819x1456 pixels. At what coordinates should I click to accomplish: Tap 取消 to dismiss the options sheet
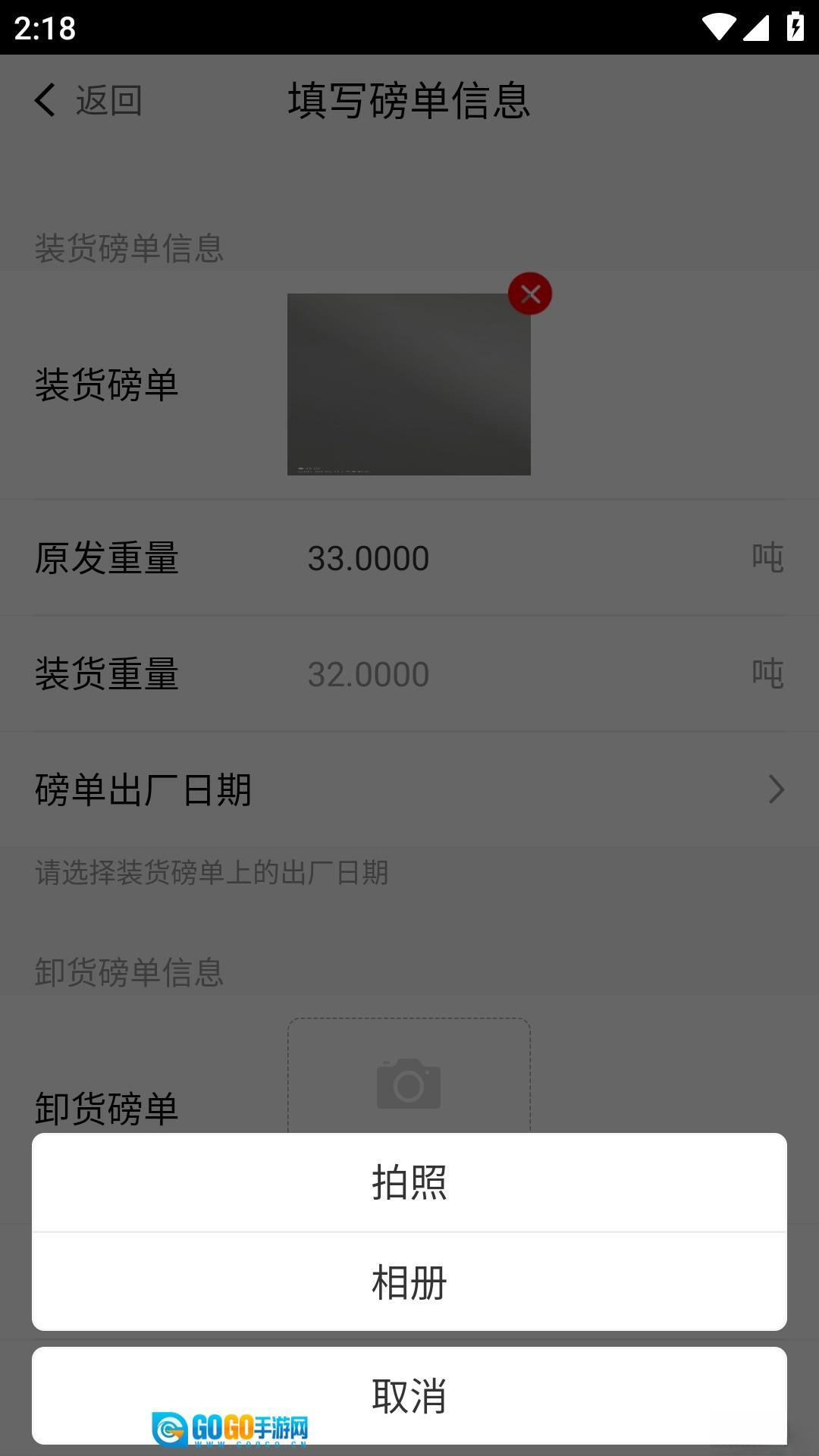point(409,1394)
